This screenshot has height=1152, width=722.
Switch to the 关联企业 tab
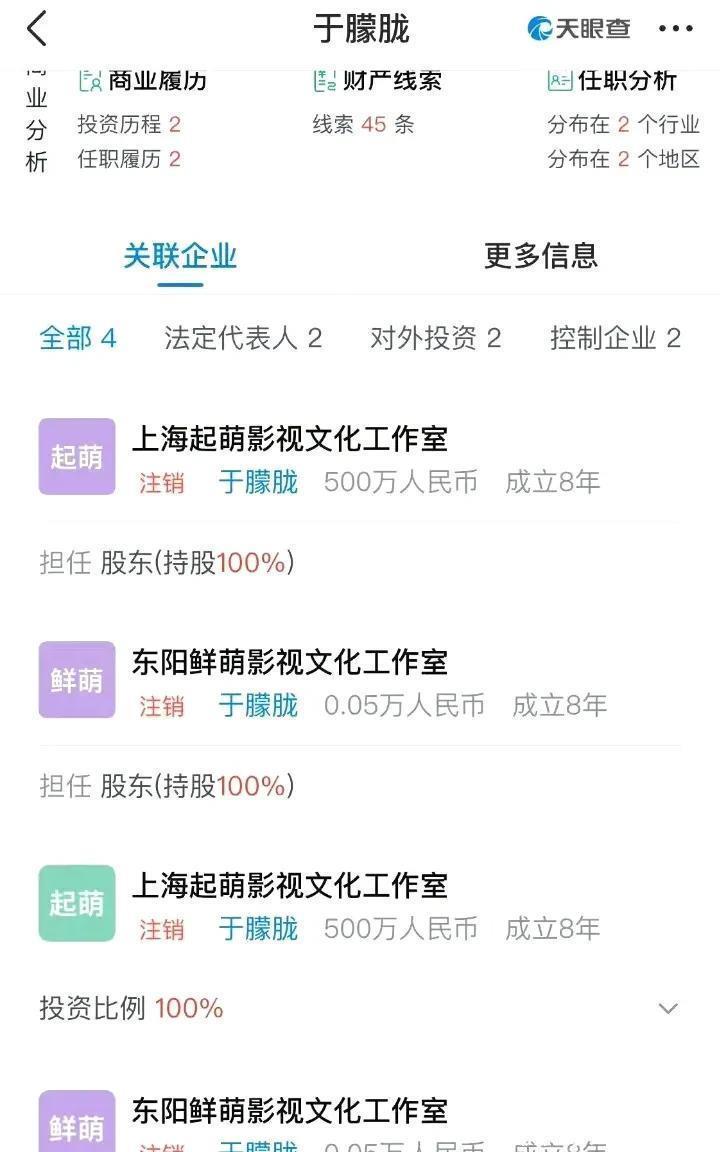pos(180,256)
